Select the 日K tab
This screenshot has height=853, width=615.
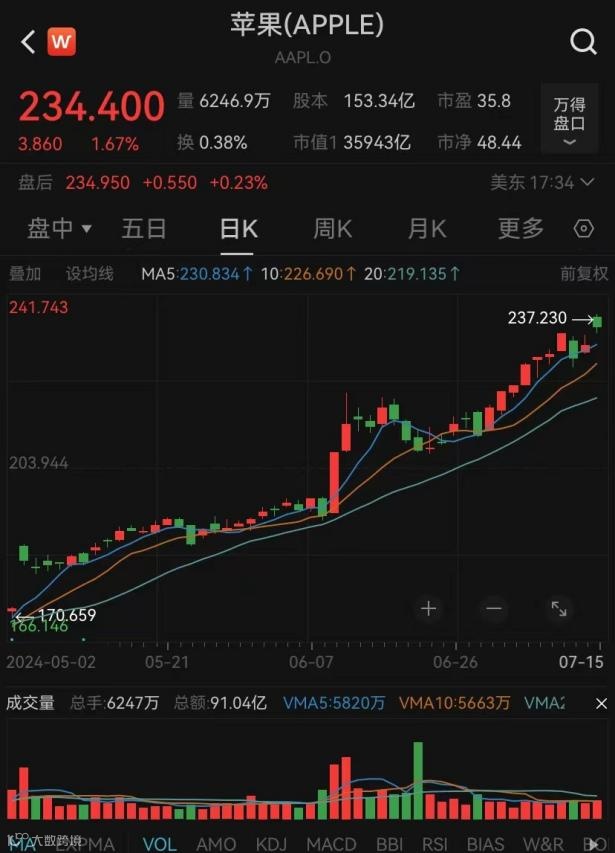point(238,229)
